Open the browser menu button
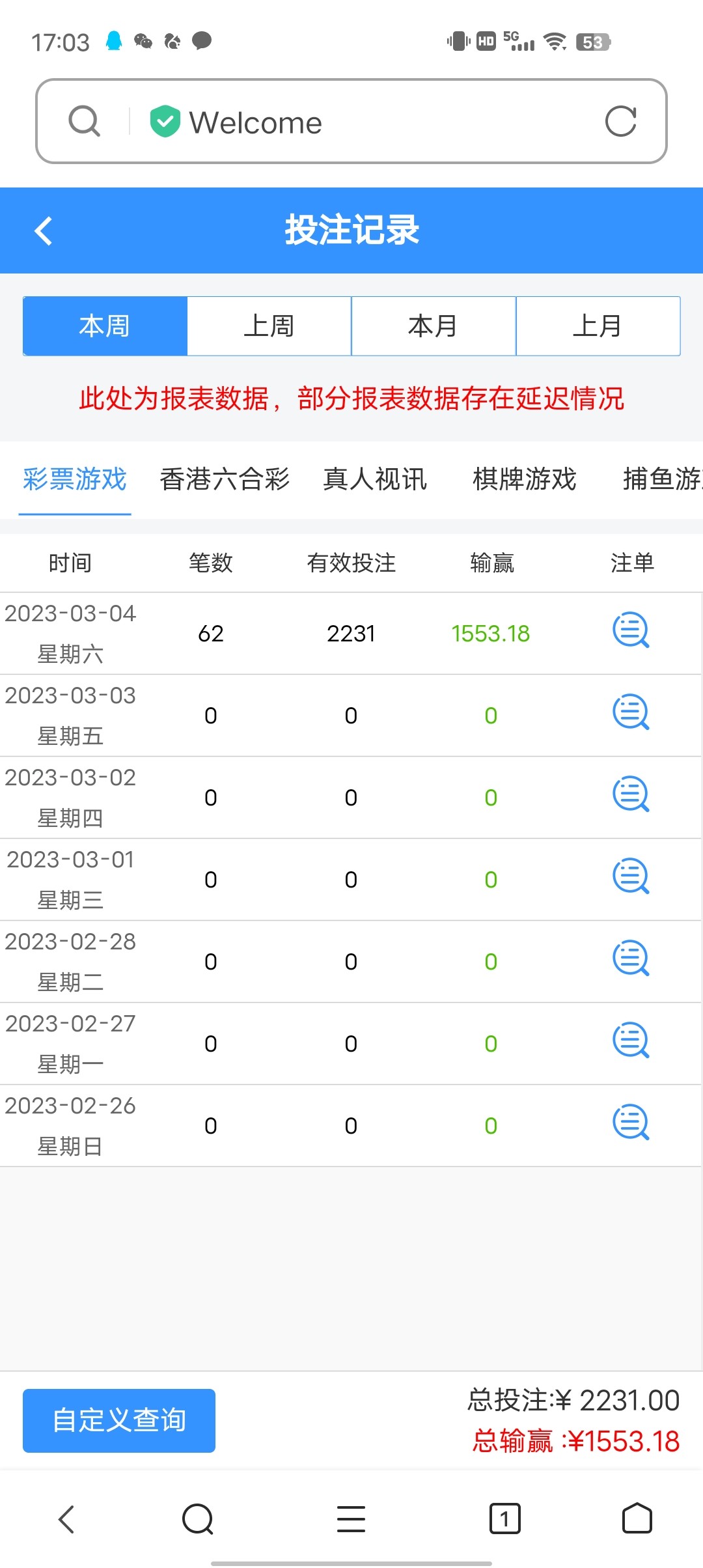The height and width of the screenshot is (1568, 703). click(351, 1519)
